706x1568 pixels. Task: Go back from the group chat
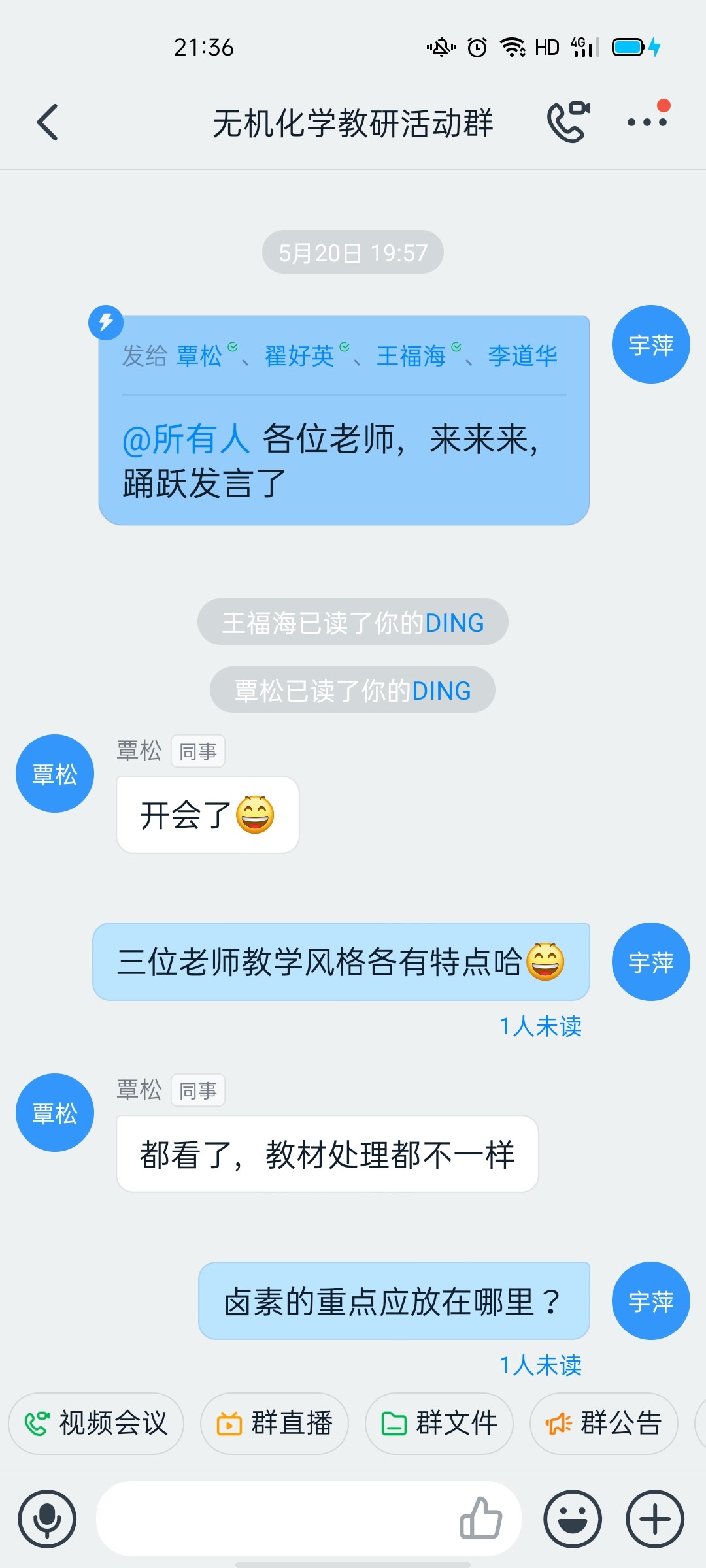(x=47, y=122)
